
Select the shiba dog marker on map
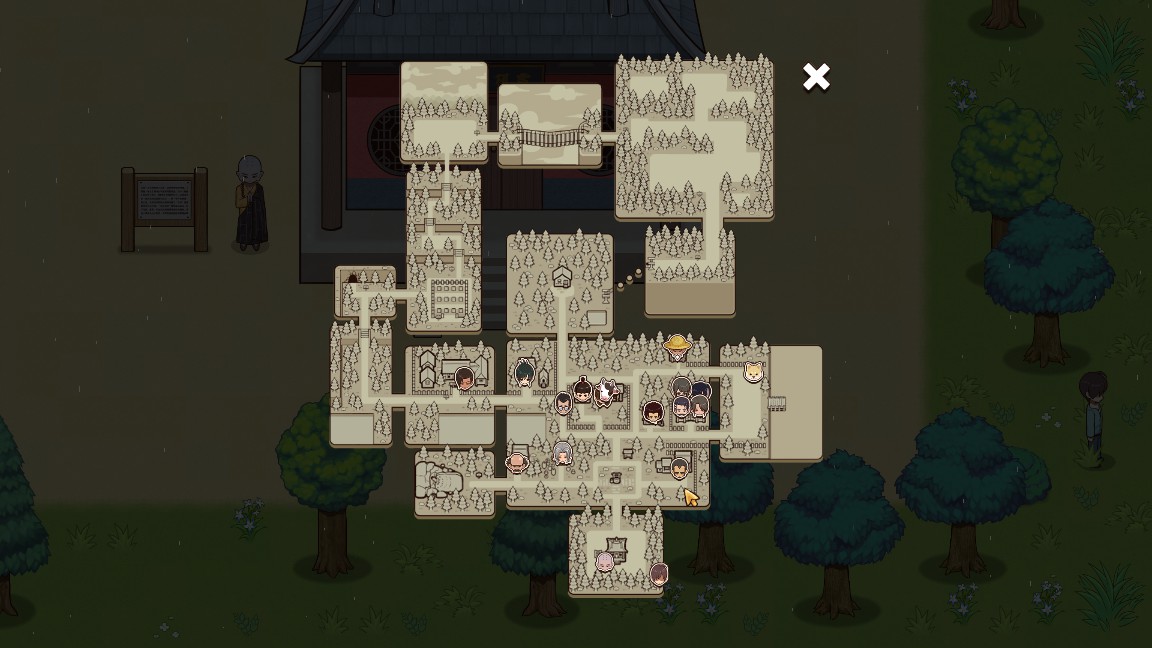click(754, 372)
